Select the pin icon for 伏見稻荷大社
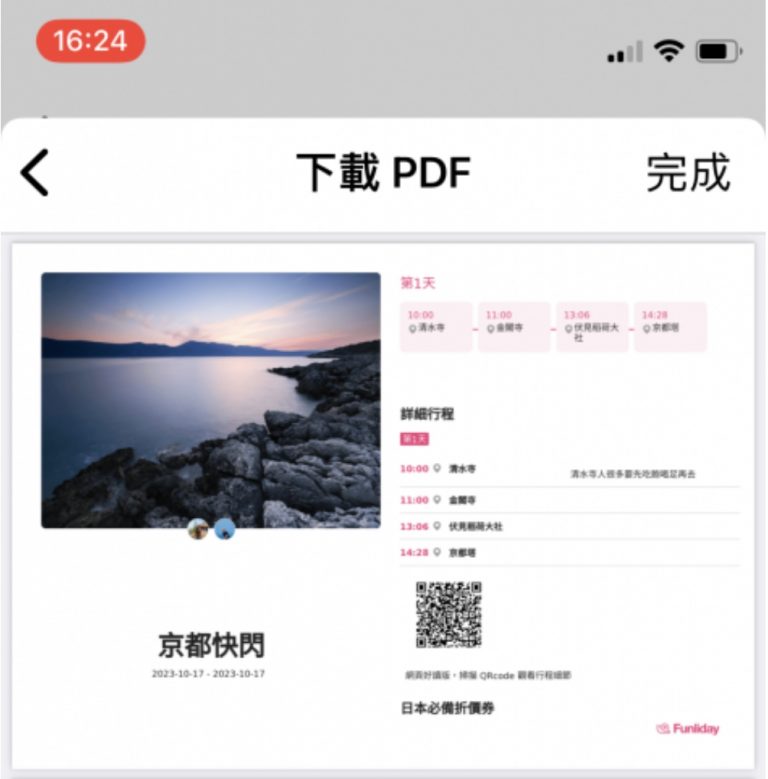This screenshot has height=779, width=768. (x=436, y=525)
